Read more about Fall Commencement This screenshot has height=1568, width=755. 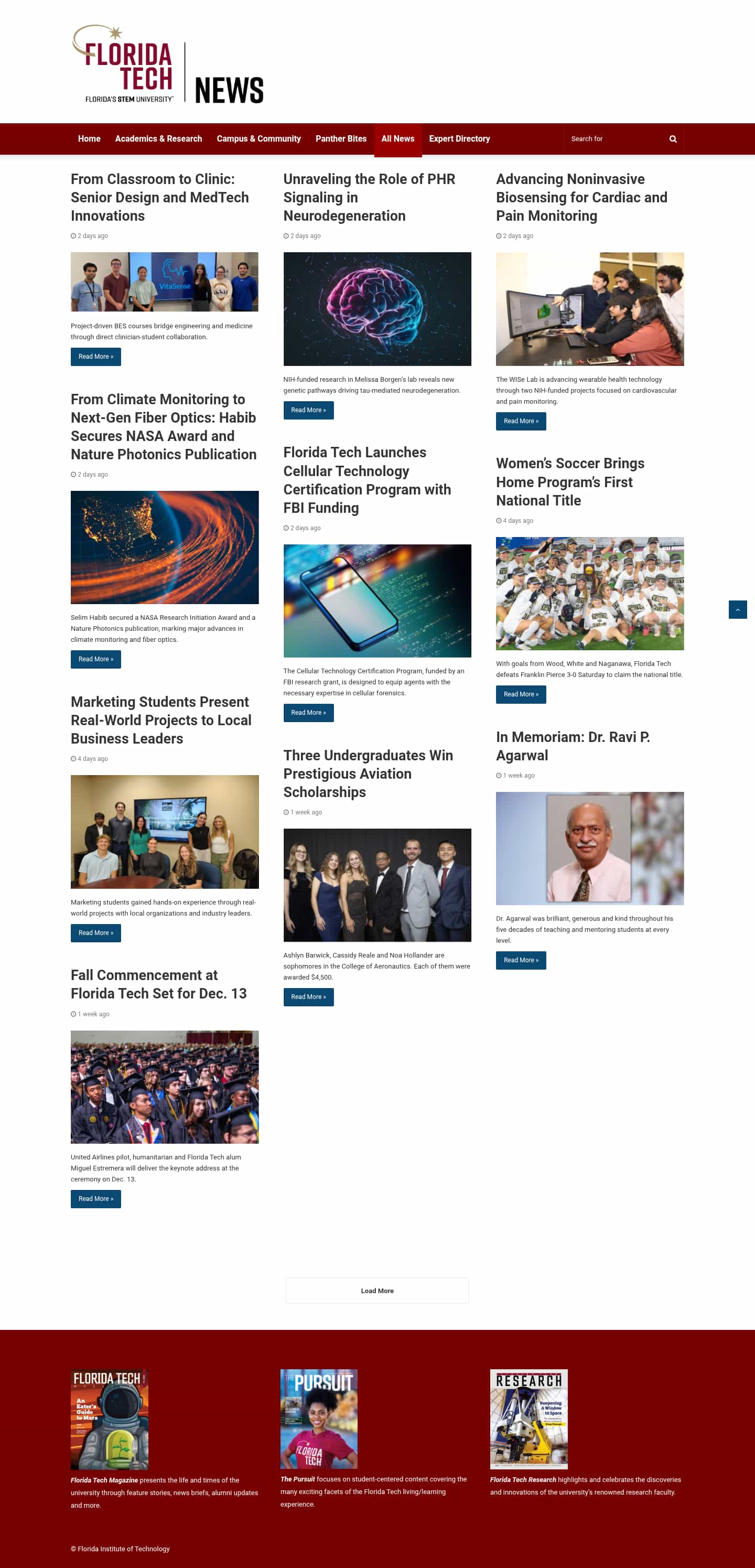click(95, 1198)
